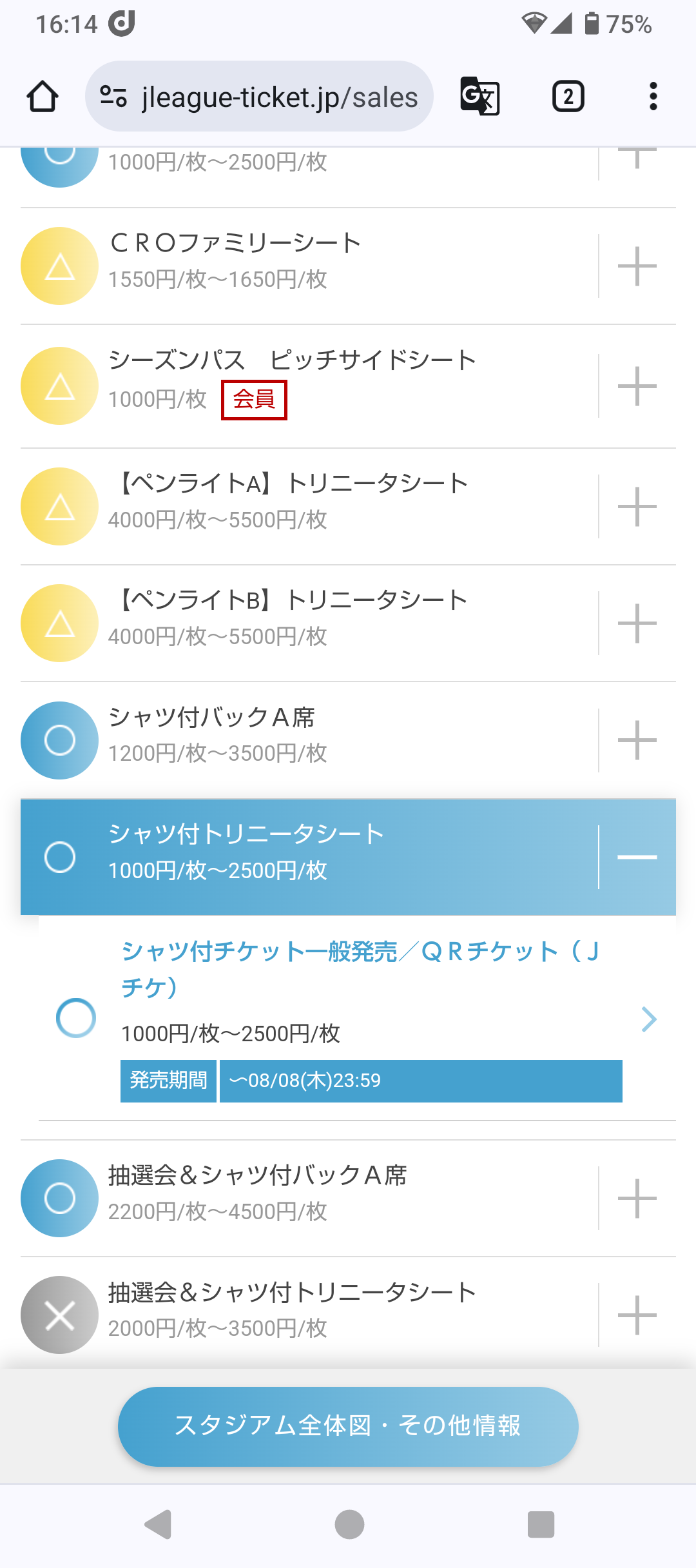This screenshot has height=1568, width=696.
Task: Collapse the シャツ付トリニータシート section
Action: [637, 857]
